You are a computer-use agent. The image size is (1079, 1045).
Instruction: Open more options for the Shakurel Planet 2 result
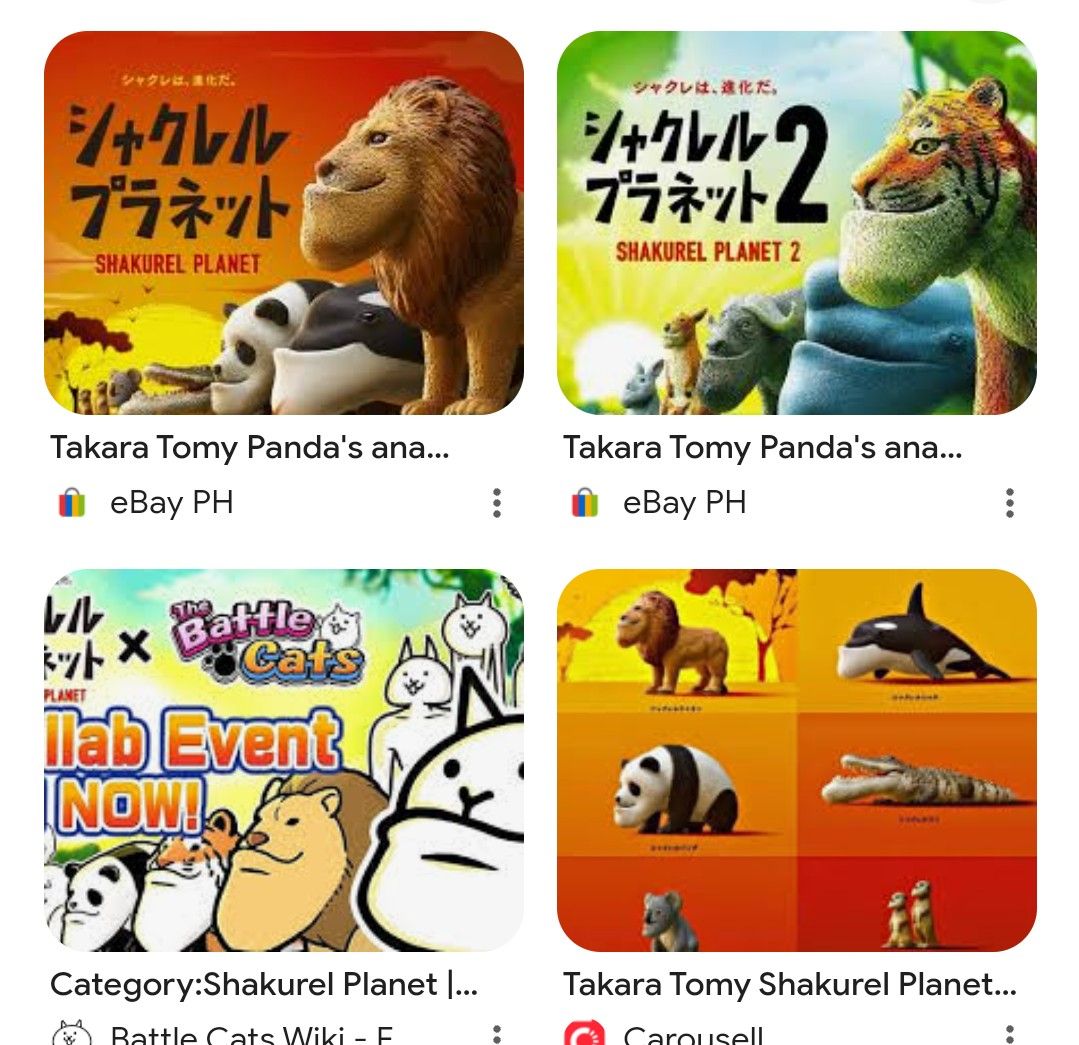tap(1009, 503)
